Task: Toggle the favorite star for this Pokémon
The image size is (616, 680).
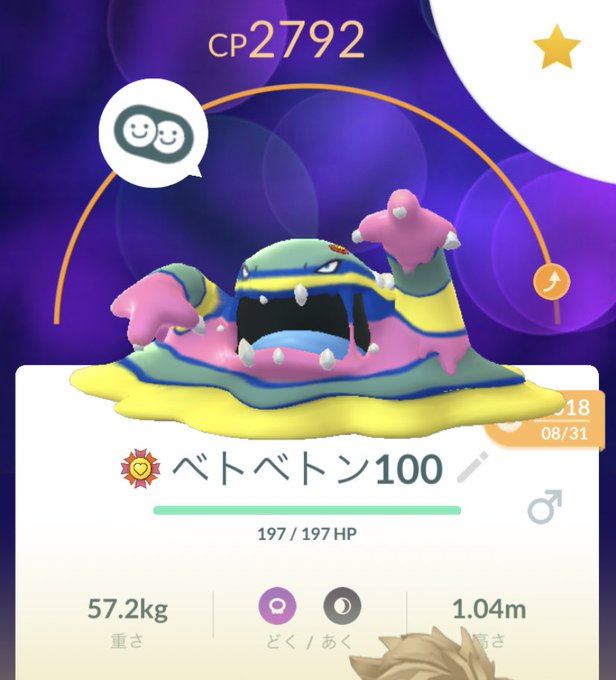Action: pos(557,46)
